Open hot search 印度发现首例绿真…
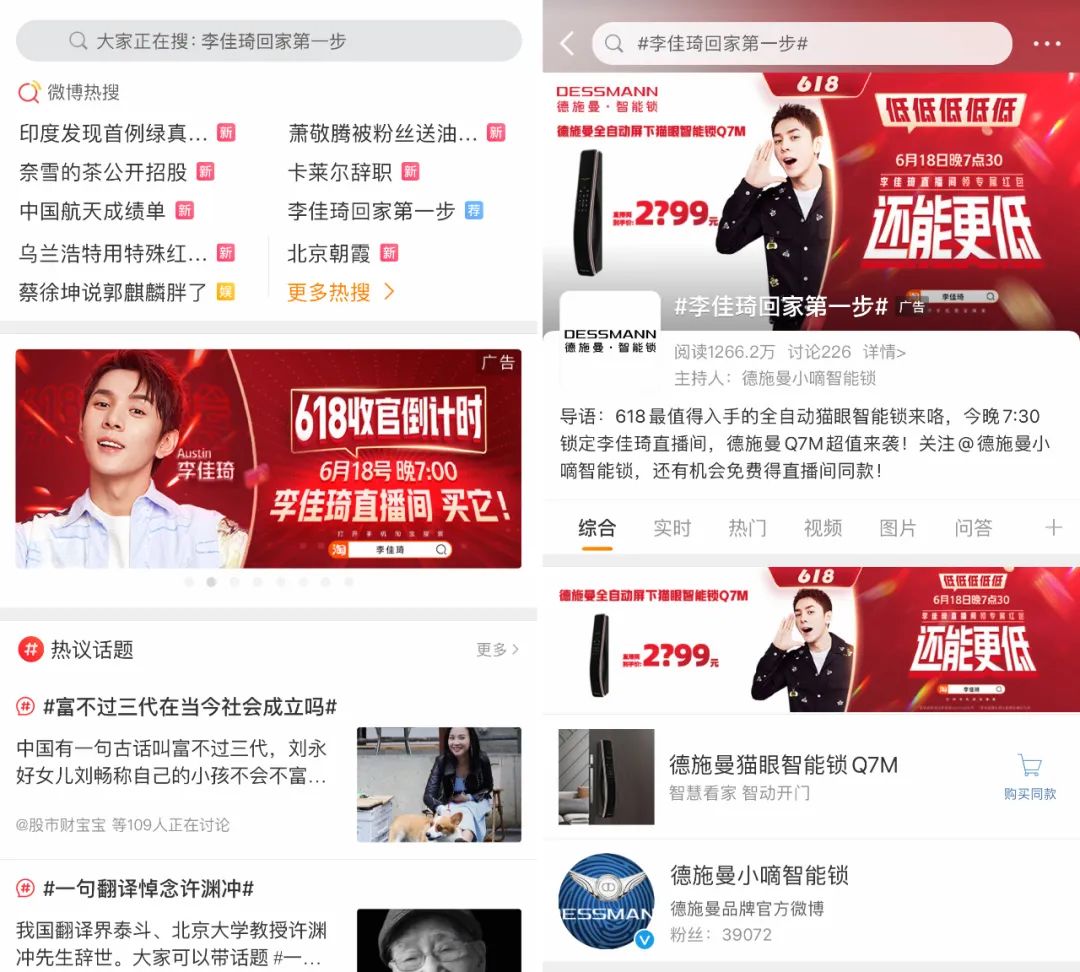Screen dimensions: 1080x972 click(x=114, y=132)
